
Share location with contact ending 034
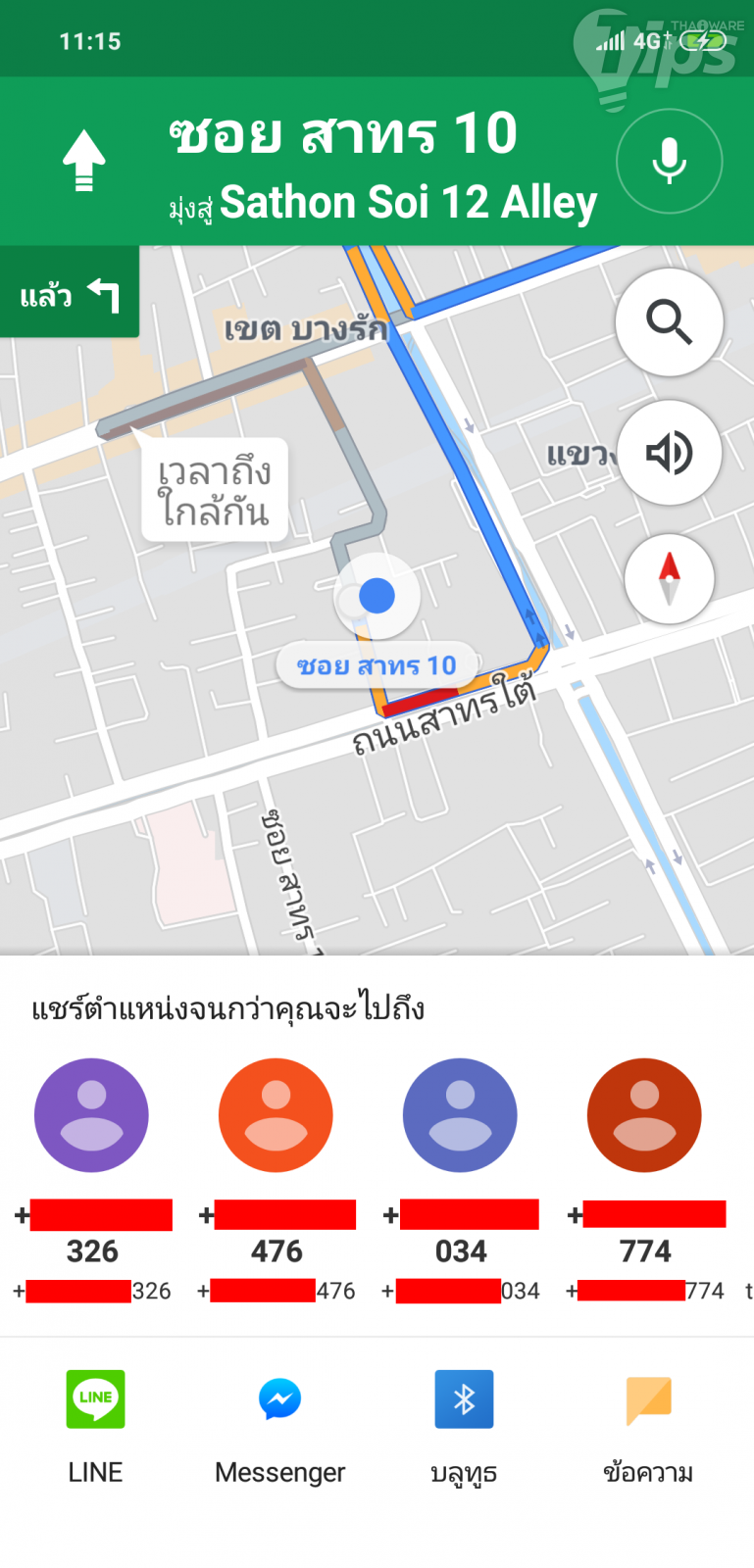(x=460, y=1115)
